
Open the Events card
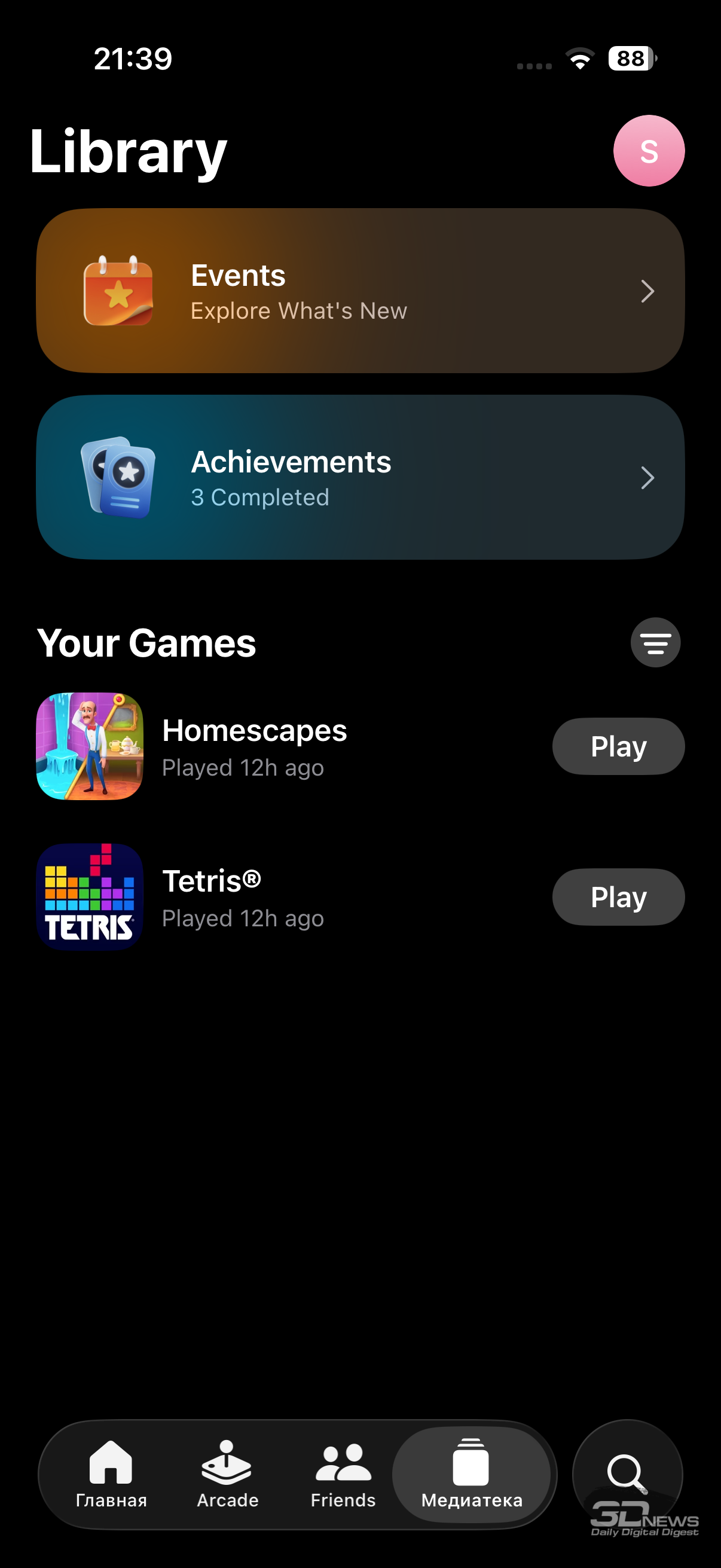pyautogui.click(x=360, y=291)
